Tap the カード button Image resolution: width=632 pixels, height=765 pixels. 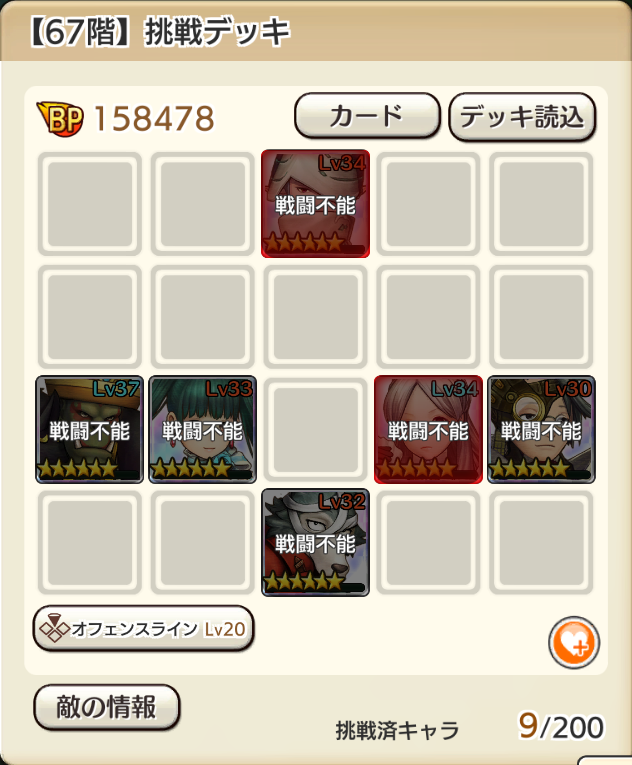367,117
